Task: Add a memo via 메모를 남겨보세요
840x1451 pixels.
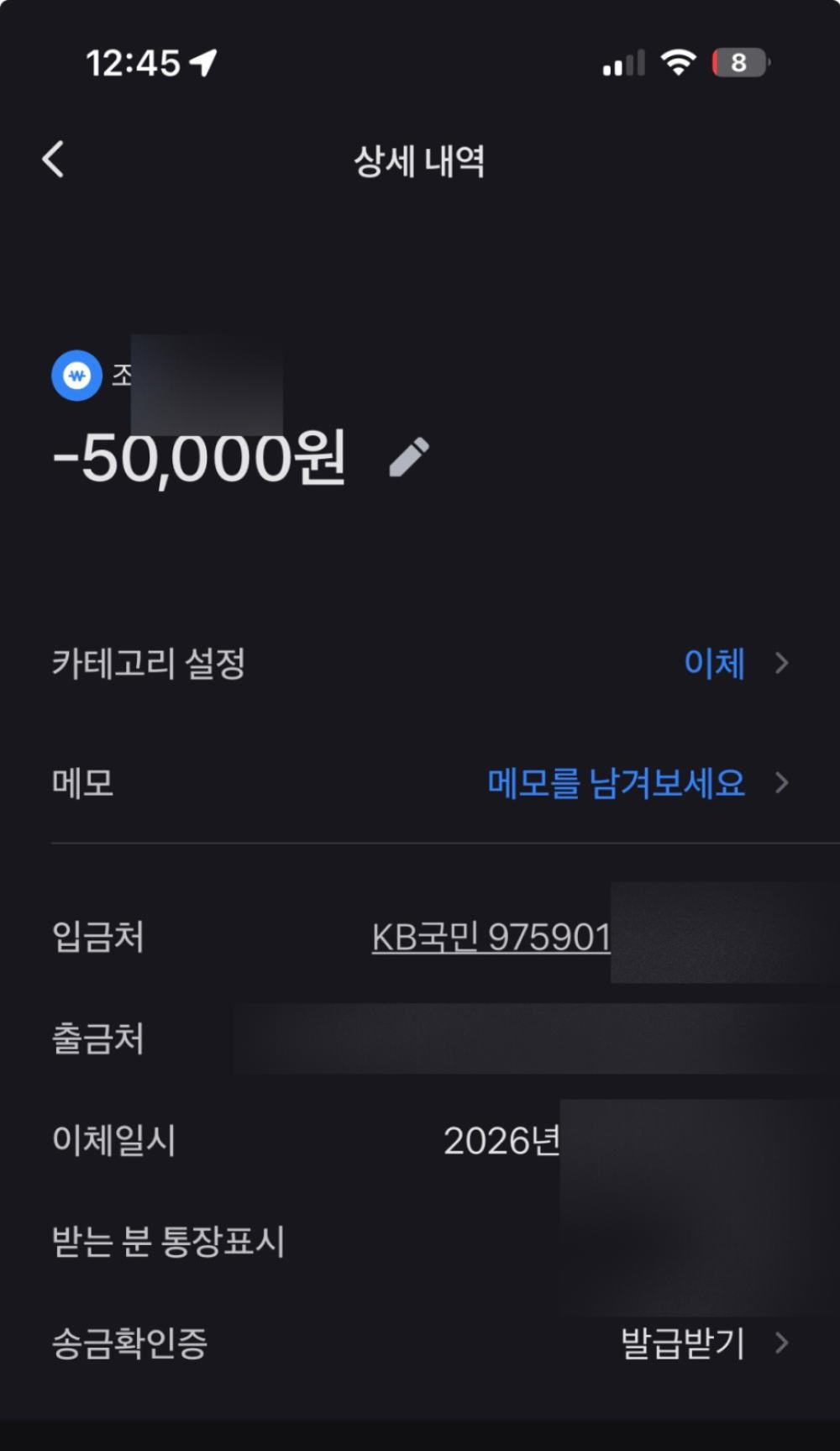Action: (x=616, y=783)
